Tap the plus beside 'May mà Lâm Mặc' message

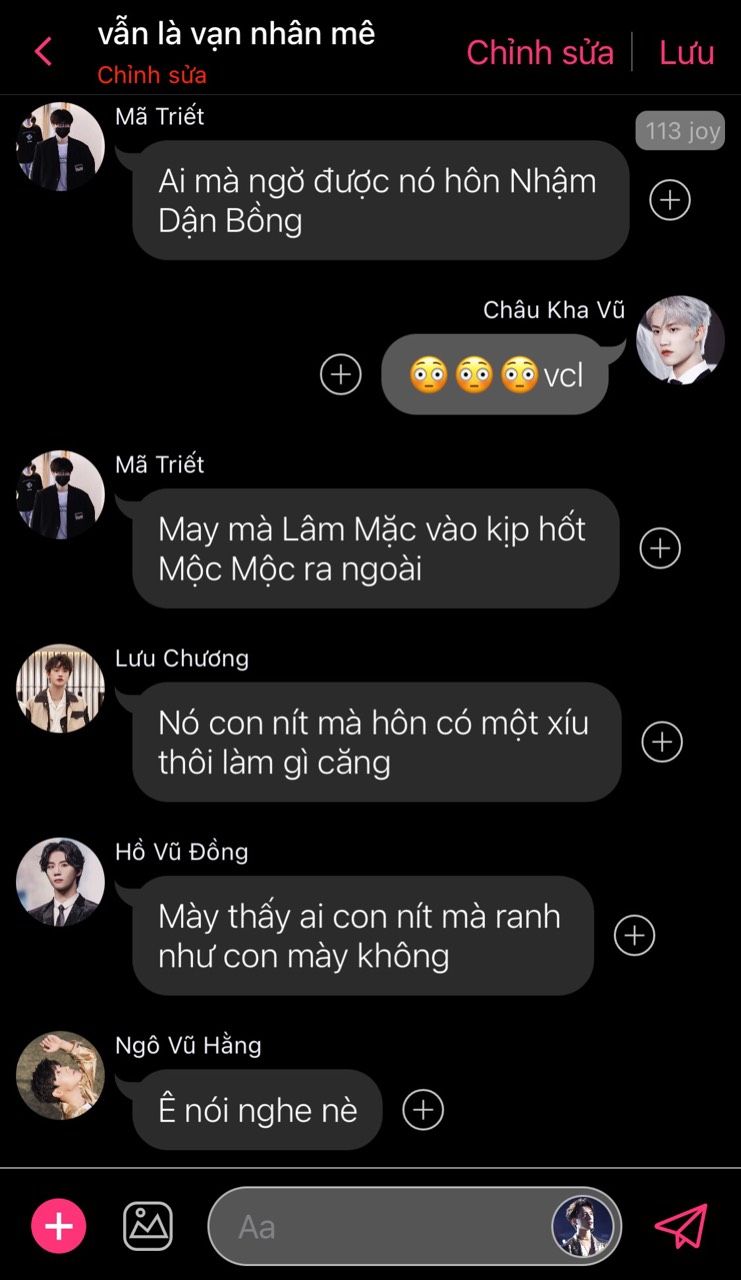[660, 548]
